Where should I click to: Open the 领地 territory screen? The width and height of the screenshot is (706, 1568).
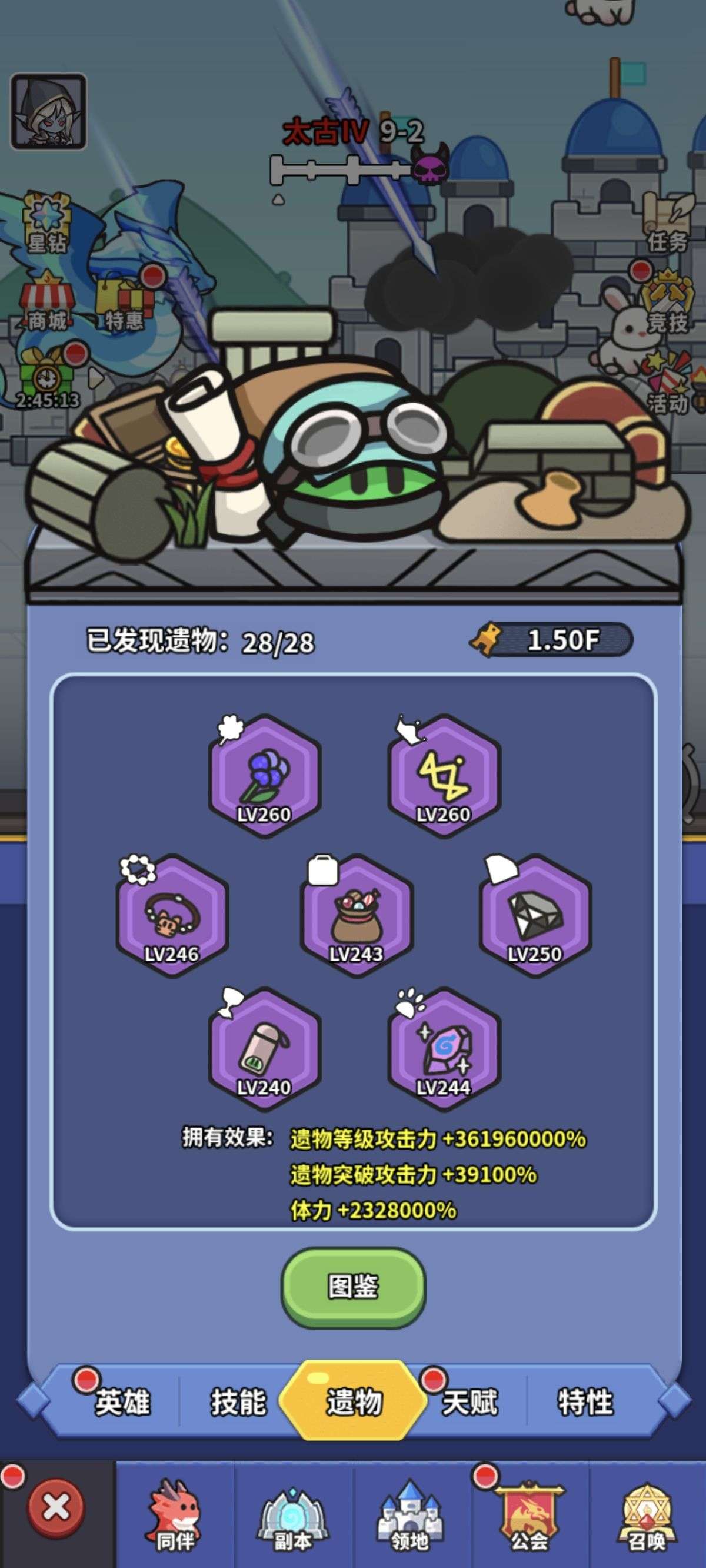click(409, 1515)
